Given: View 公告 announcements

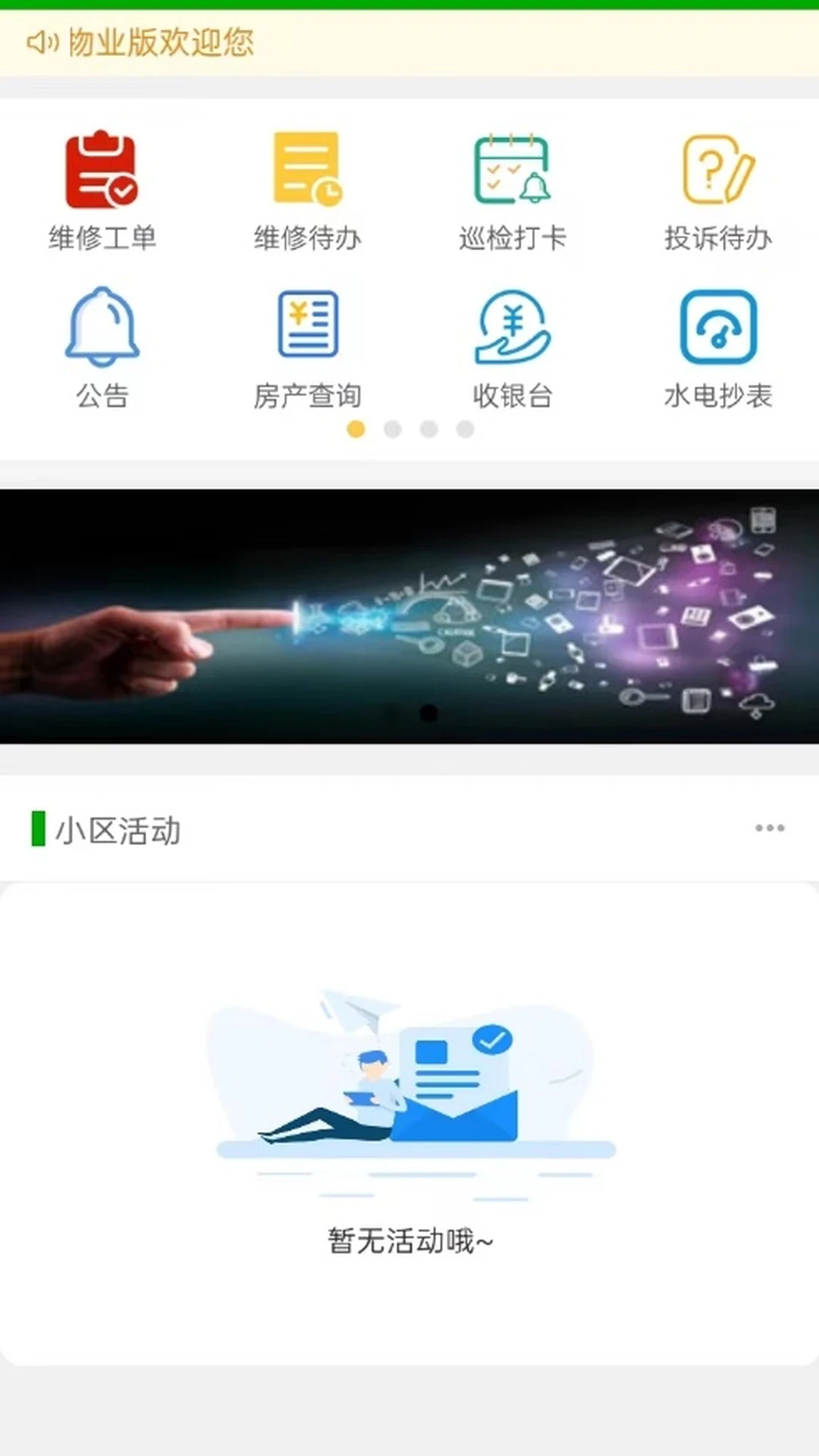Looking at the screenshot, I should [x=102, y=347].
